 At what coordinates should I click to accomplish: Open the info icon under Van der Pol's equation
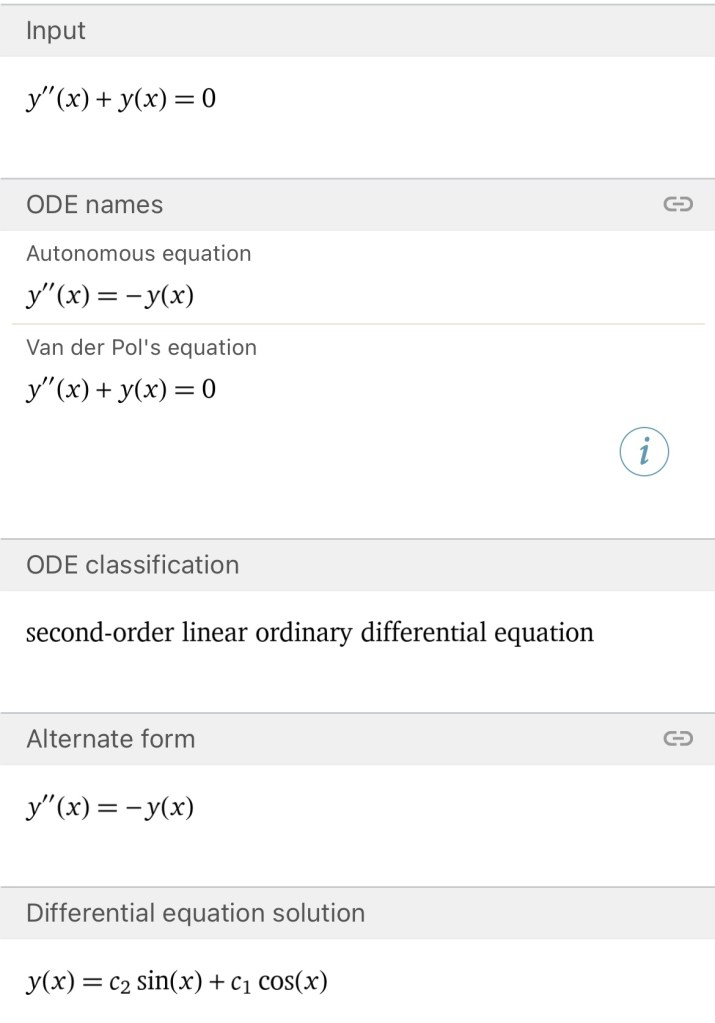click(643, 453)
